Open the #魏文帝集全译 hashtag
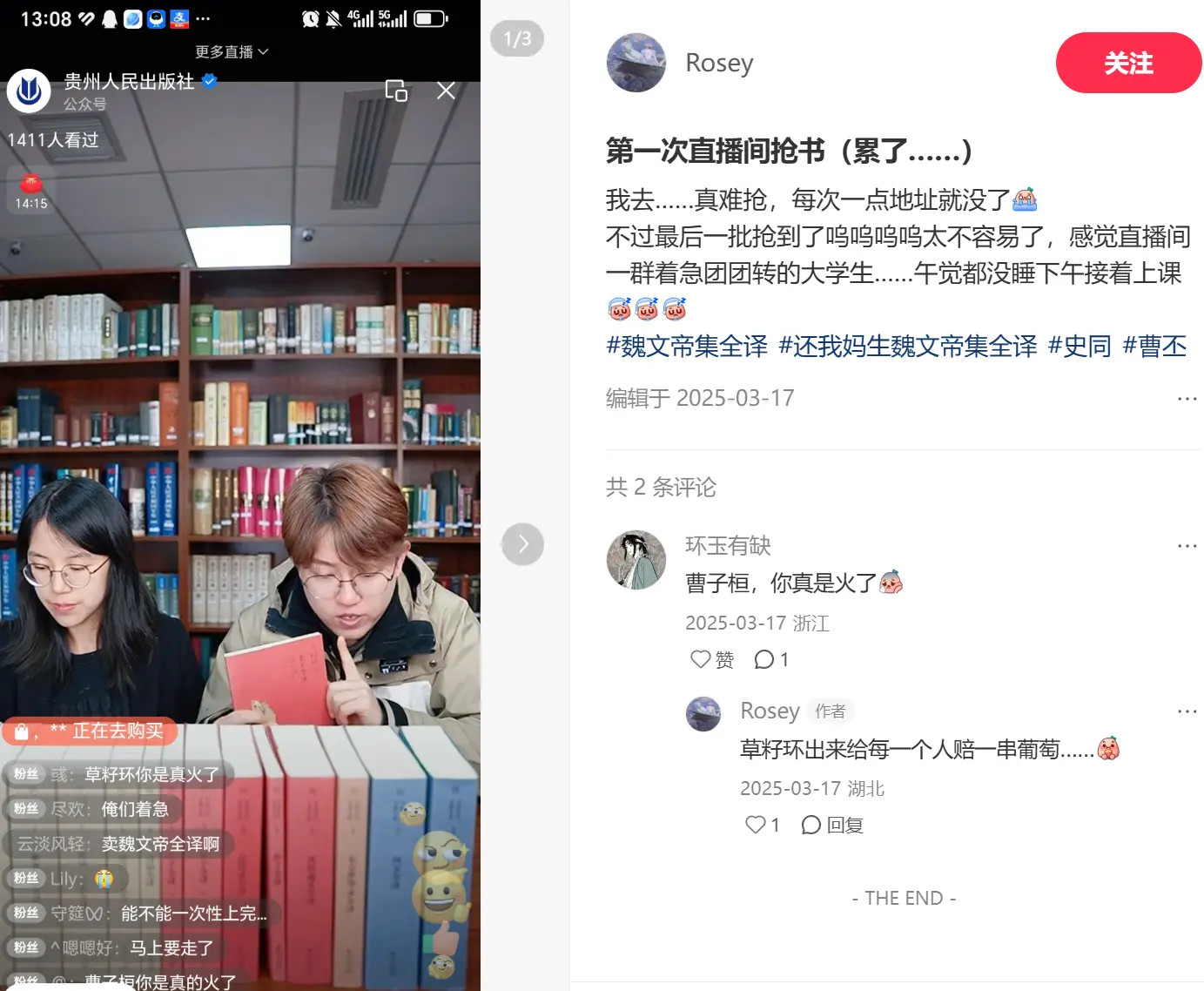The image size is (1204, 991). 687,347
